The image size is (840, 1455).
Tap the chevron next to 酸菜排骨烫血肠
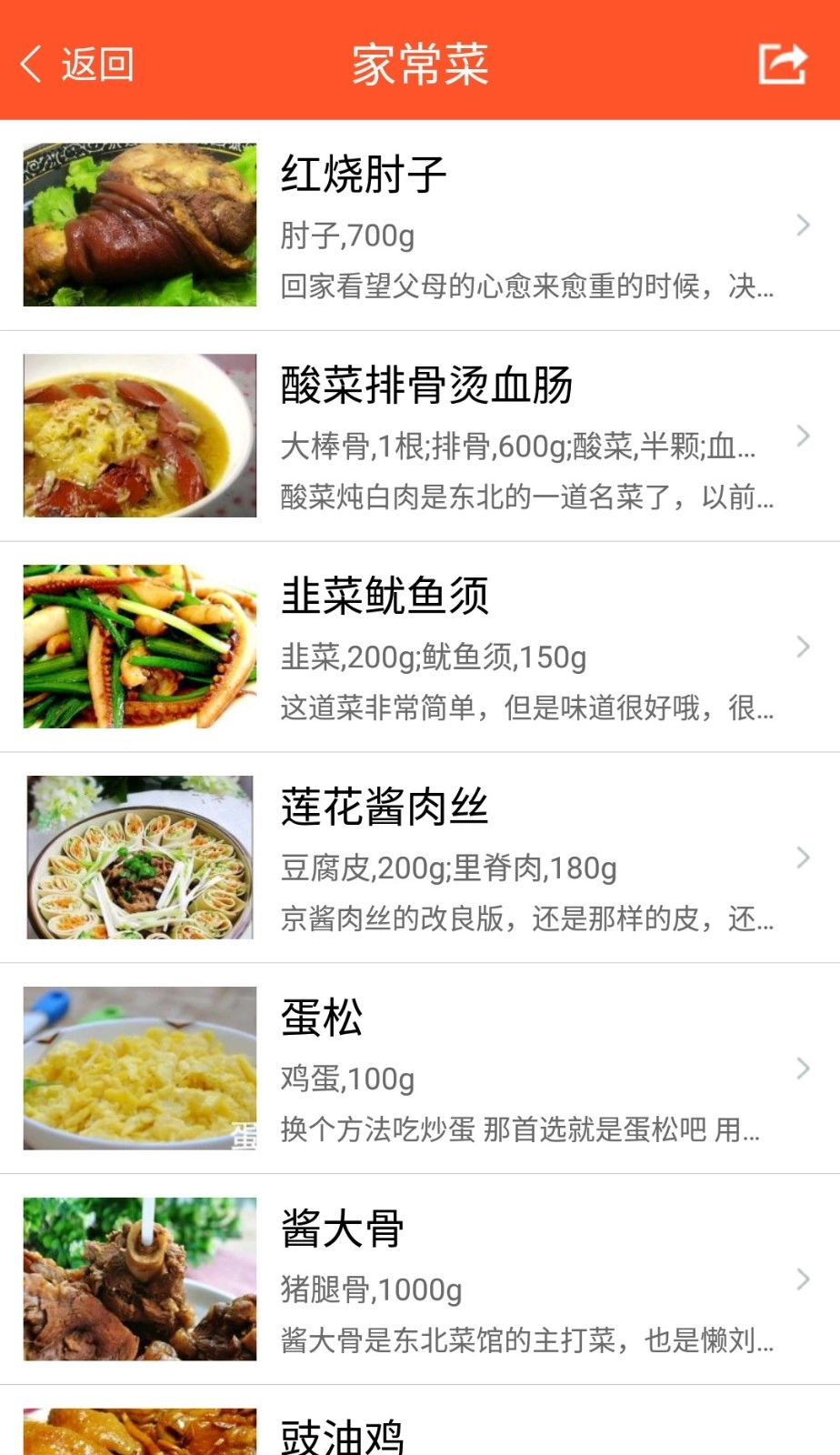pos(801,436)
